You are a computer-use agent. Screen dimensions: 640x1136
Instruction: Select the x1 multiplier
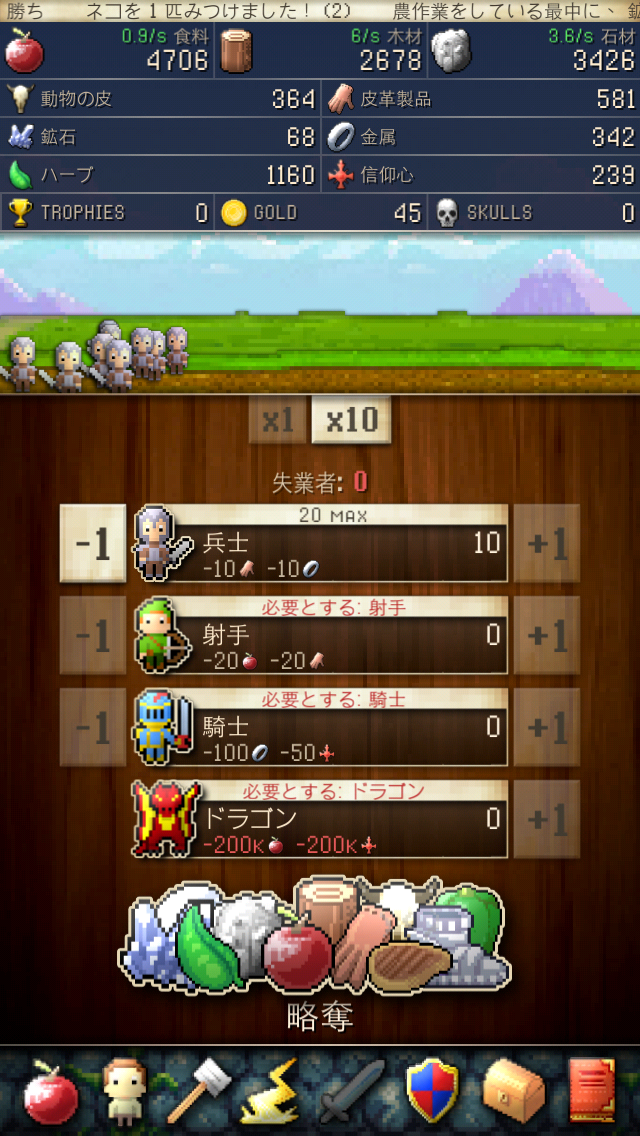point(277,420)
